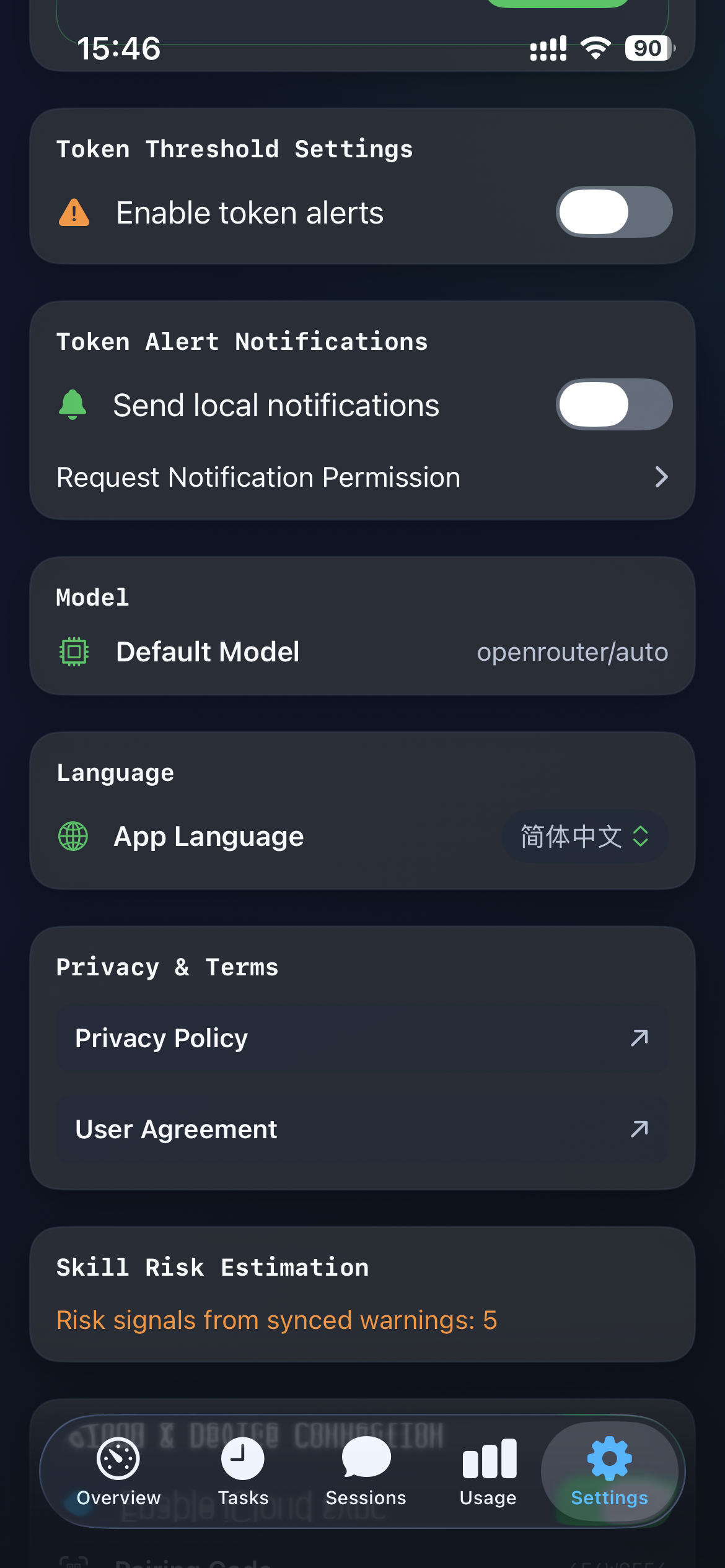Turn off Send local notifications

[x=614, y=404]
